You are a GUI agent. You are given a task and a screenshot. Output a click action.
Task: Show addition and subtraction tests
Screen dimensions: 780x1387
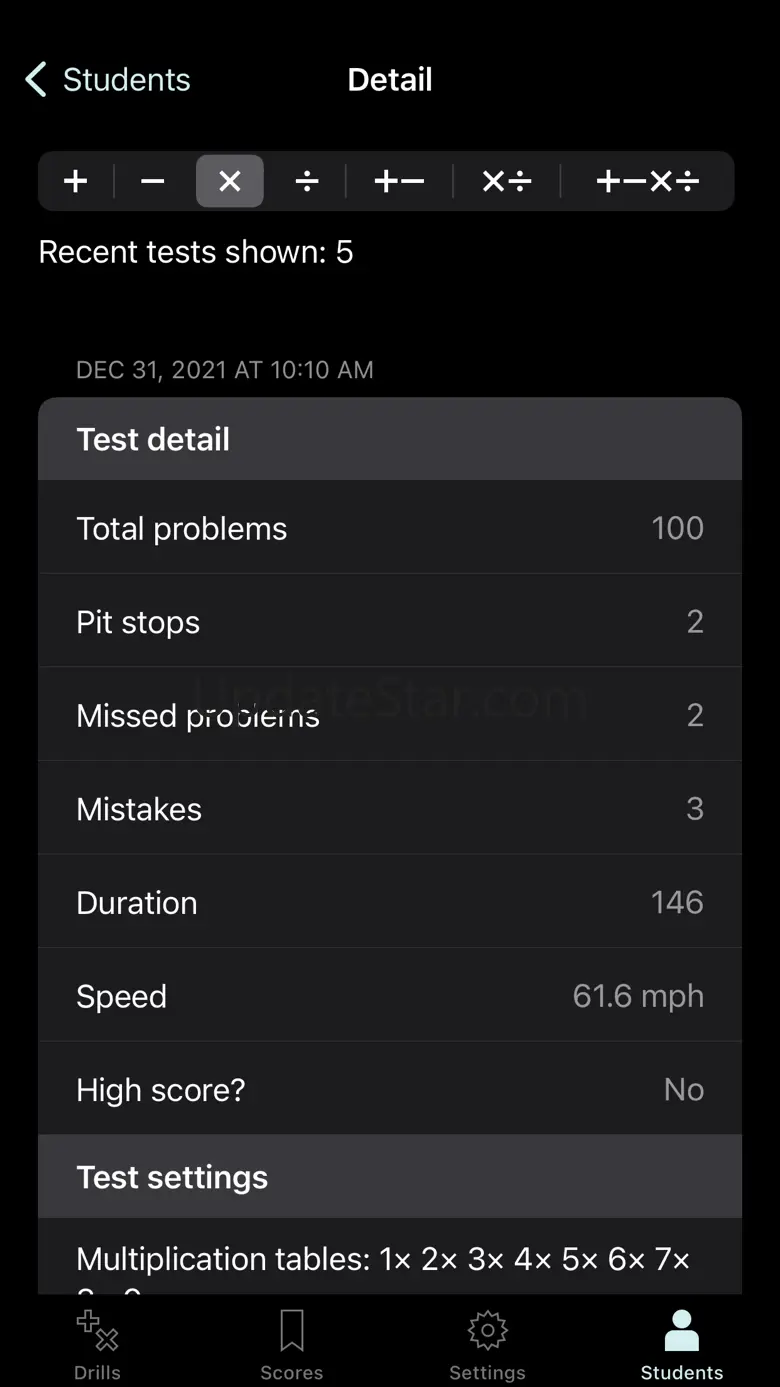pos(399,181)
